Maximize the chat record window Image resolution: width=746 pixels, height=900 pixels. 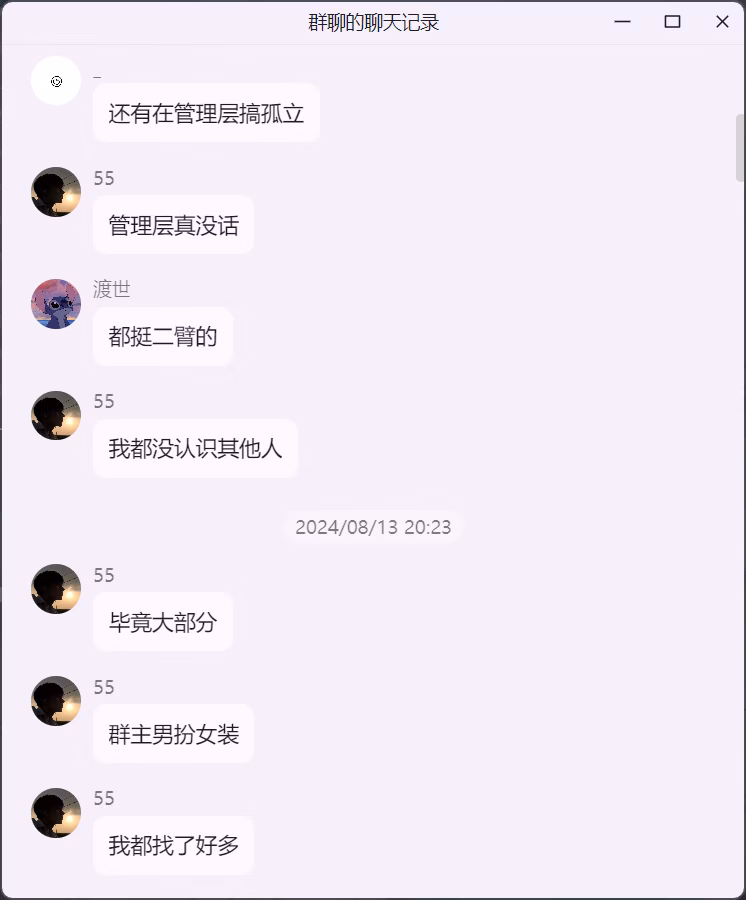(x=672, y=22)
